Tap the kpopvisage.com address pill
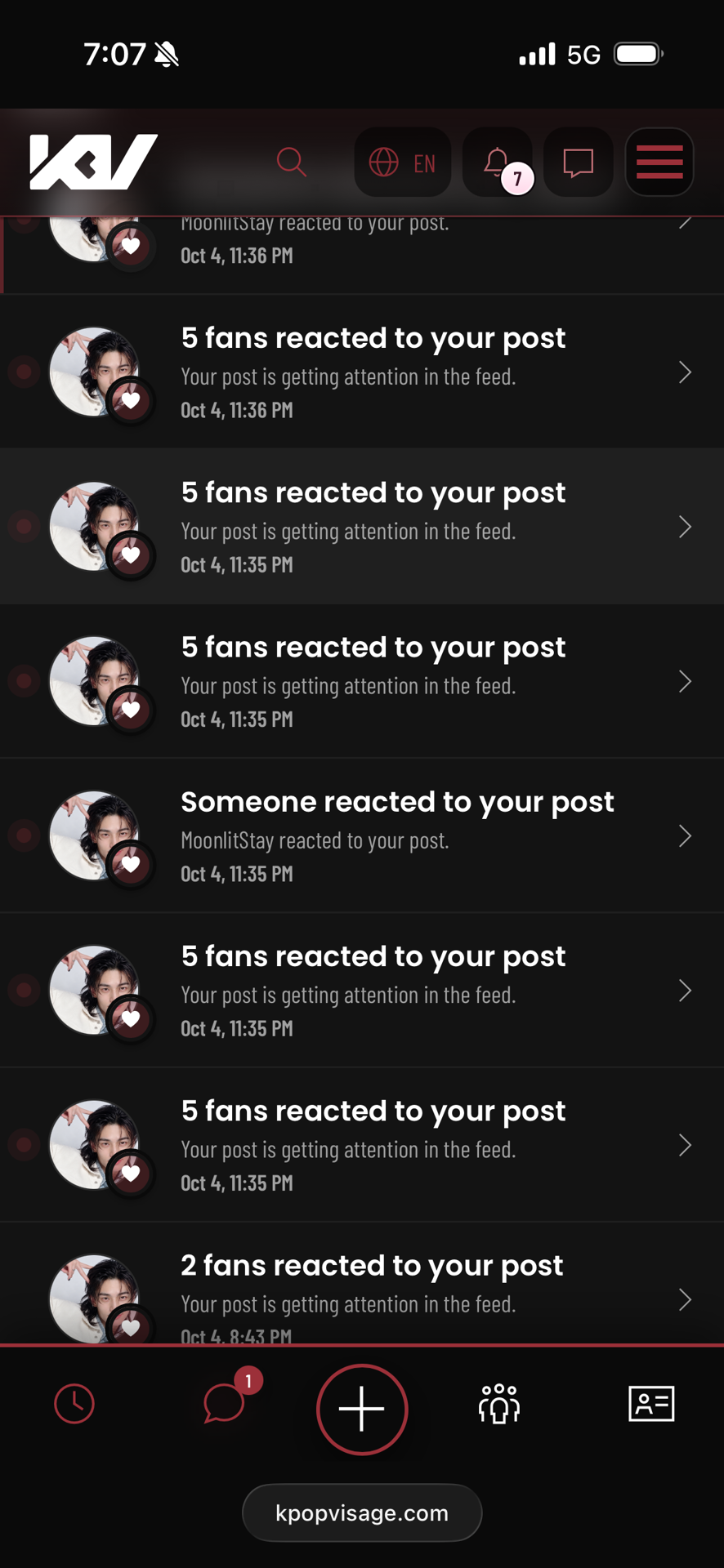Image resolution: width=724 pixels, height=1568 pixels. (362, 1512)
